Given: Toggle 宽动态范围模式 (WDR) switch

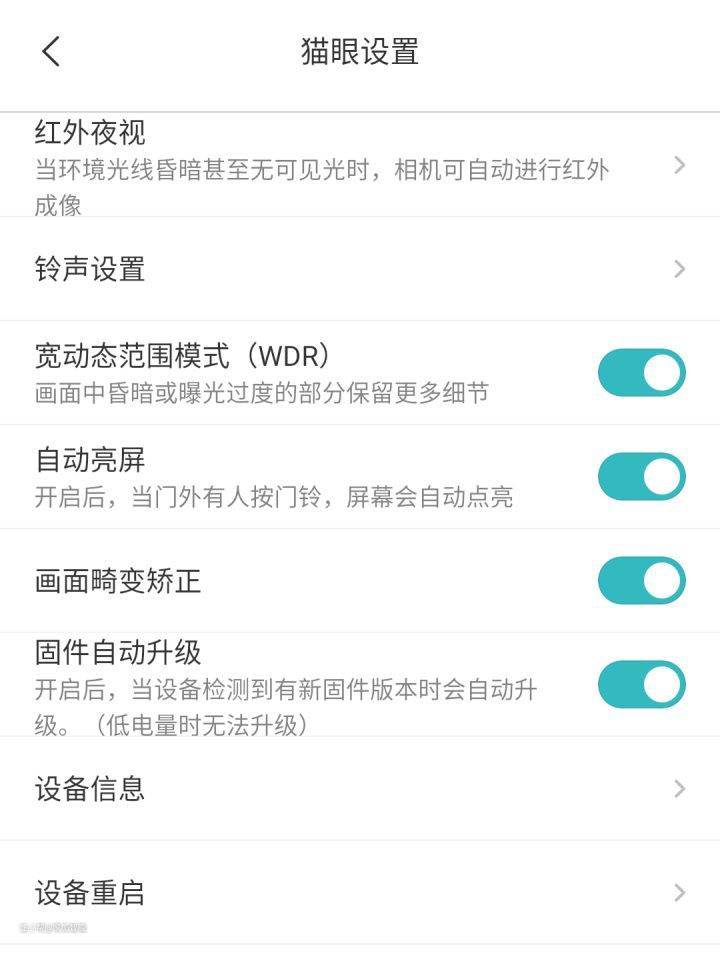Looking at the screenshot, I should (641, 373).
